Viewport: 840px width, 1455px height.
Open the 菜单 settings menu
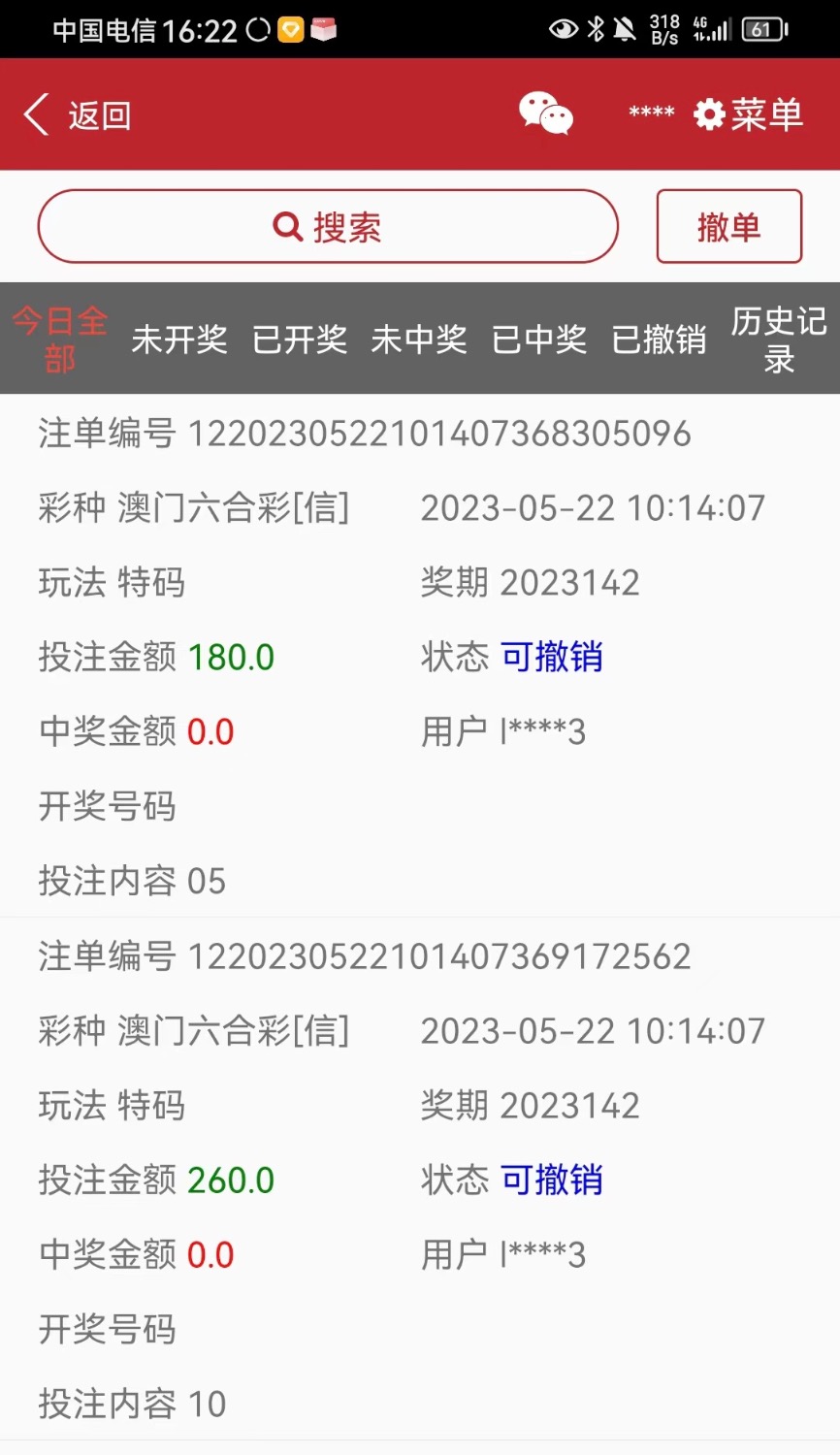point(749,114)
